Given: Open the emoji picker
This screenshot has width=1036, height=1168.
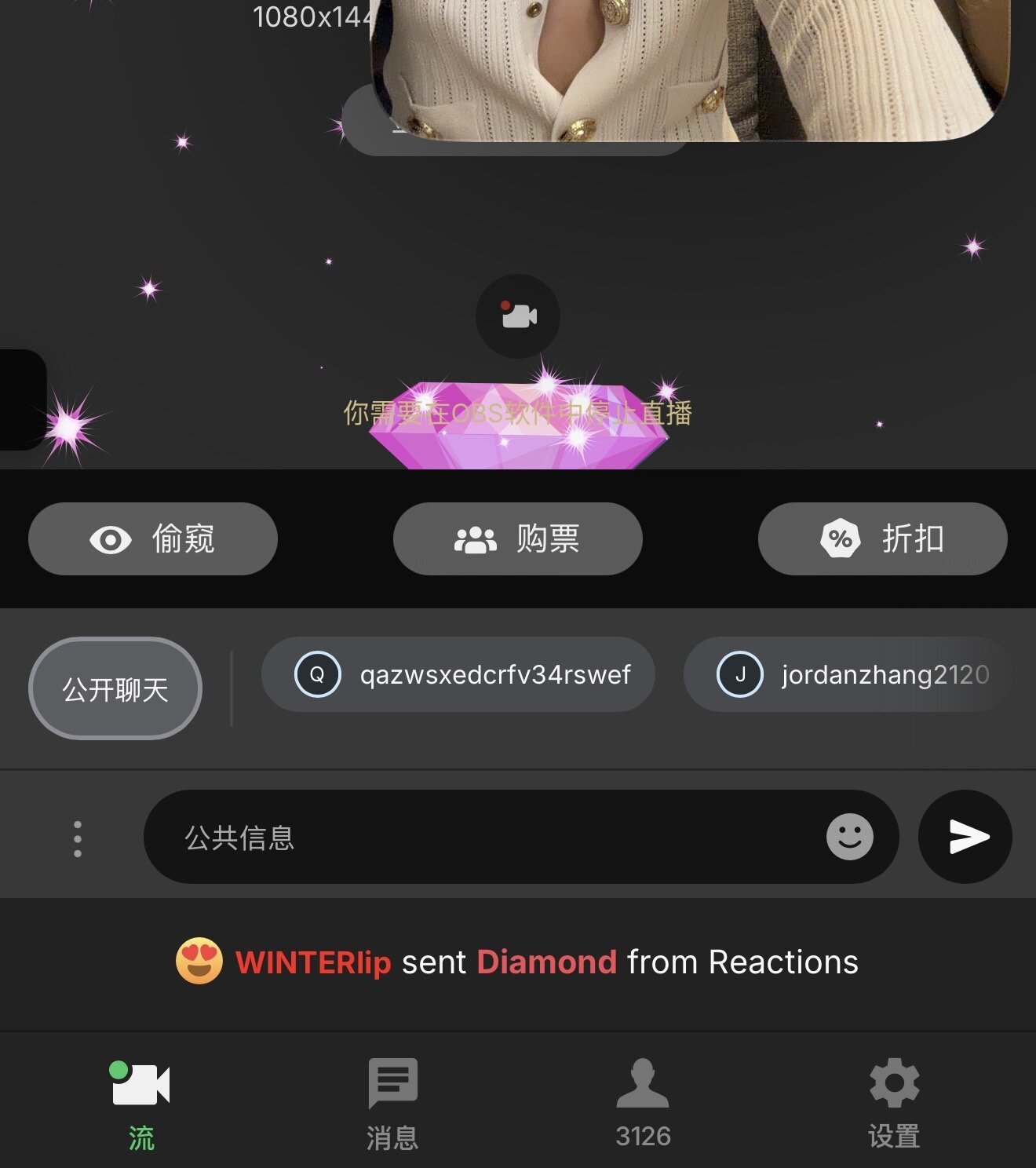Looking at the screenshot, I should [x=849, y=837].
